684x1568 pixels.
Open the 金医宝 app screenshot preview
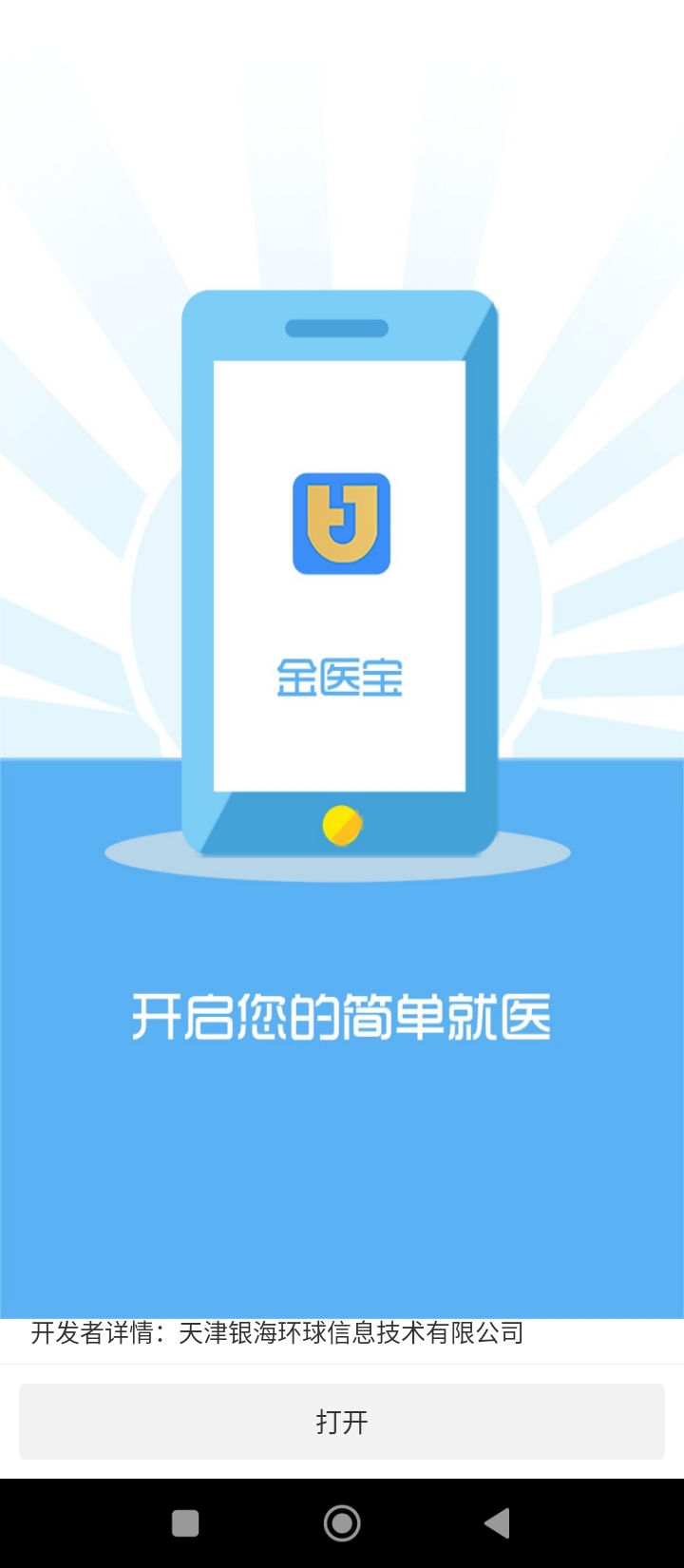click(x=342, y=656)
